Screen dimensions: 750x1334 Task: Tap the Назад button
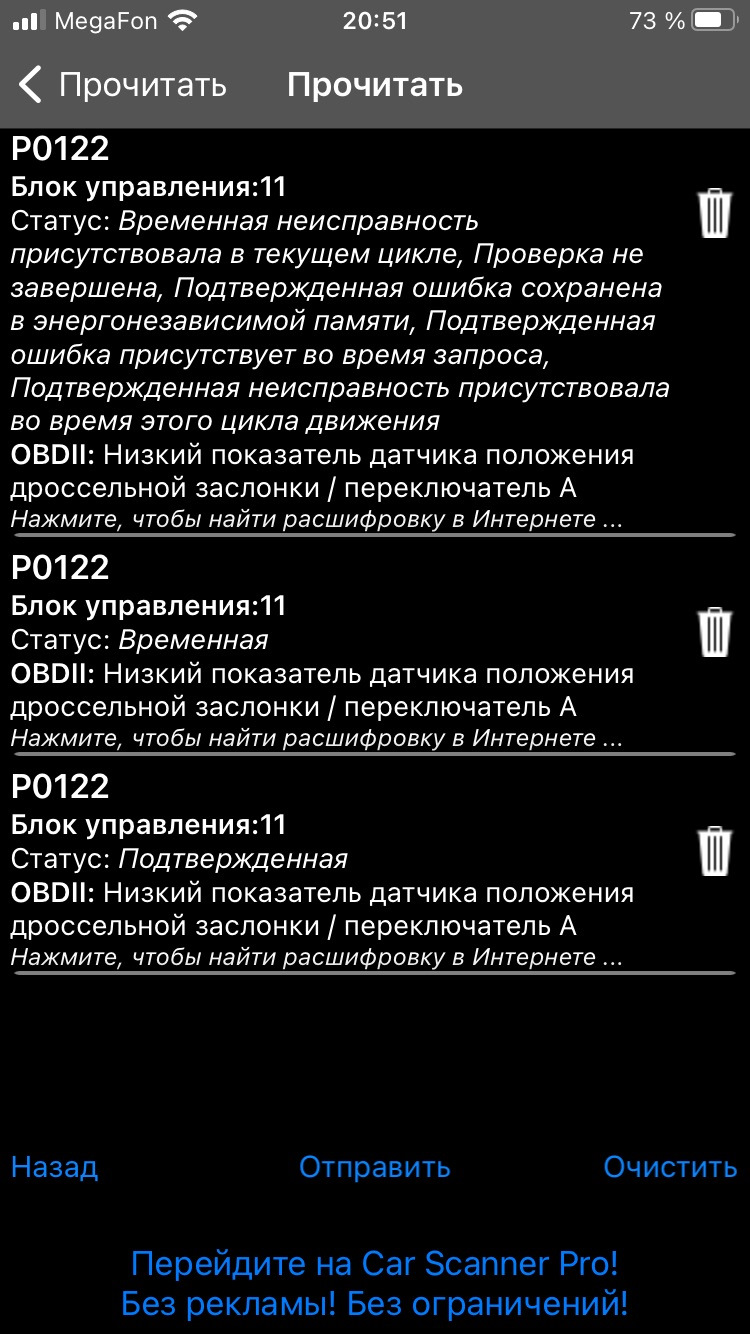coord(55,1167)
